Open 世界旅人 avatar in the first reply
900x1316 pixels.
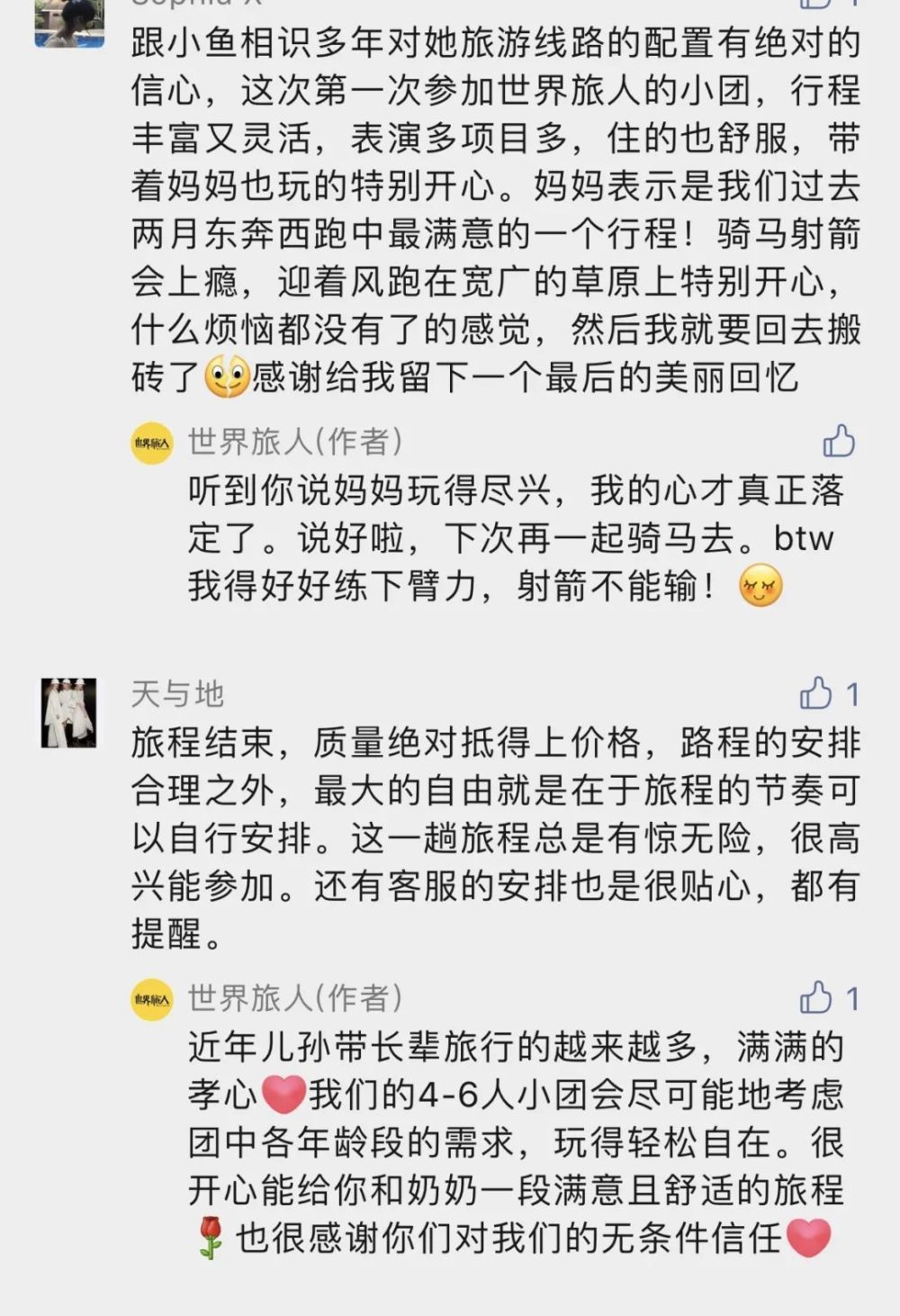[x=152, y=443]
